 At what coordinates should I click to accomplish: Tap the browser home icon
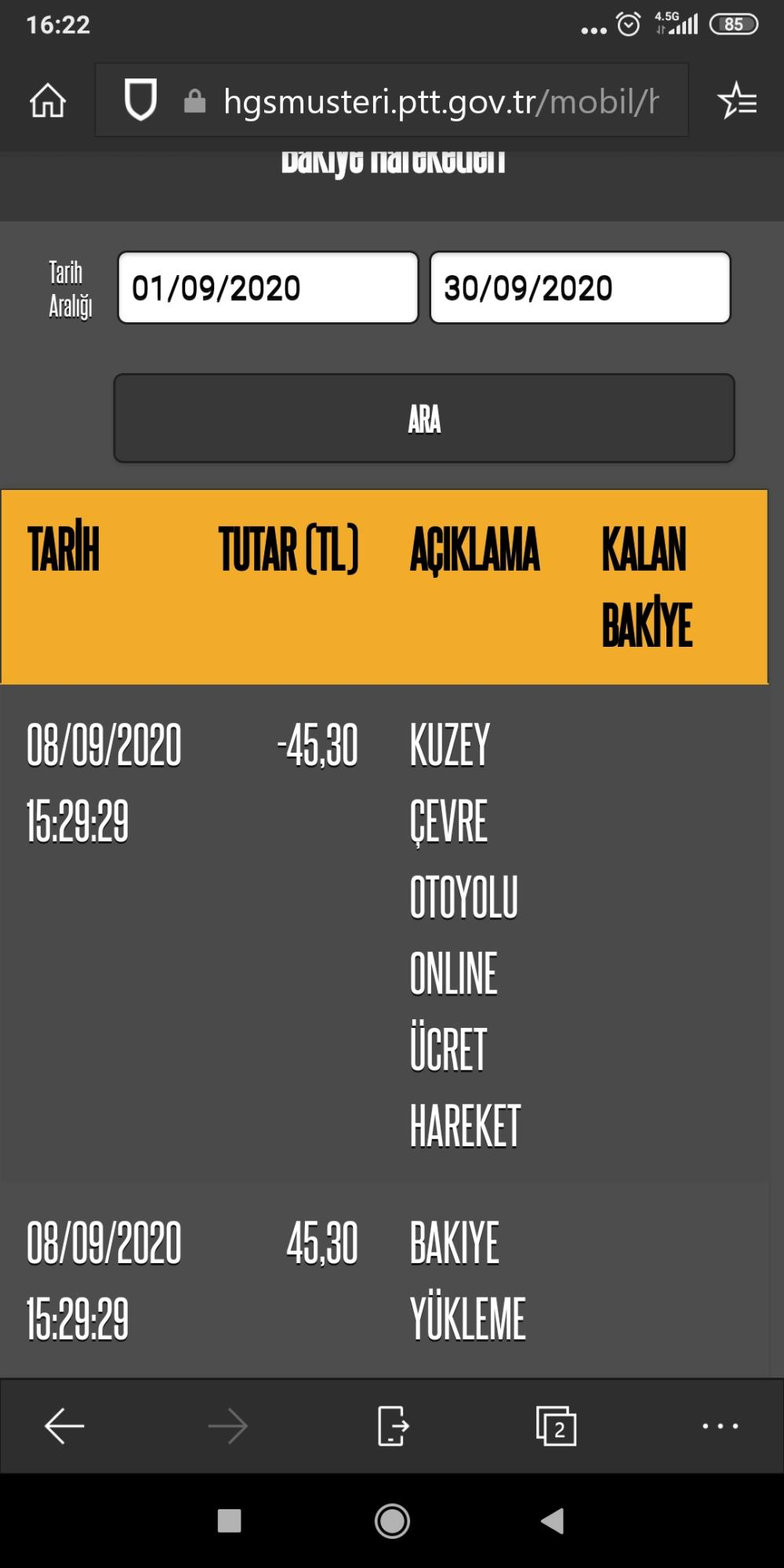pyautogui.click(x=48, y=101)
